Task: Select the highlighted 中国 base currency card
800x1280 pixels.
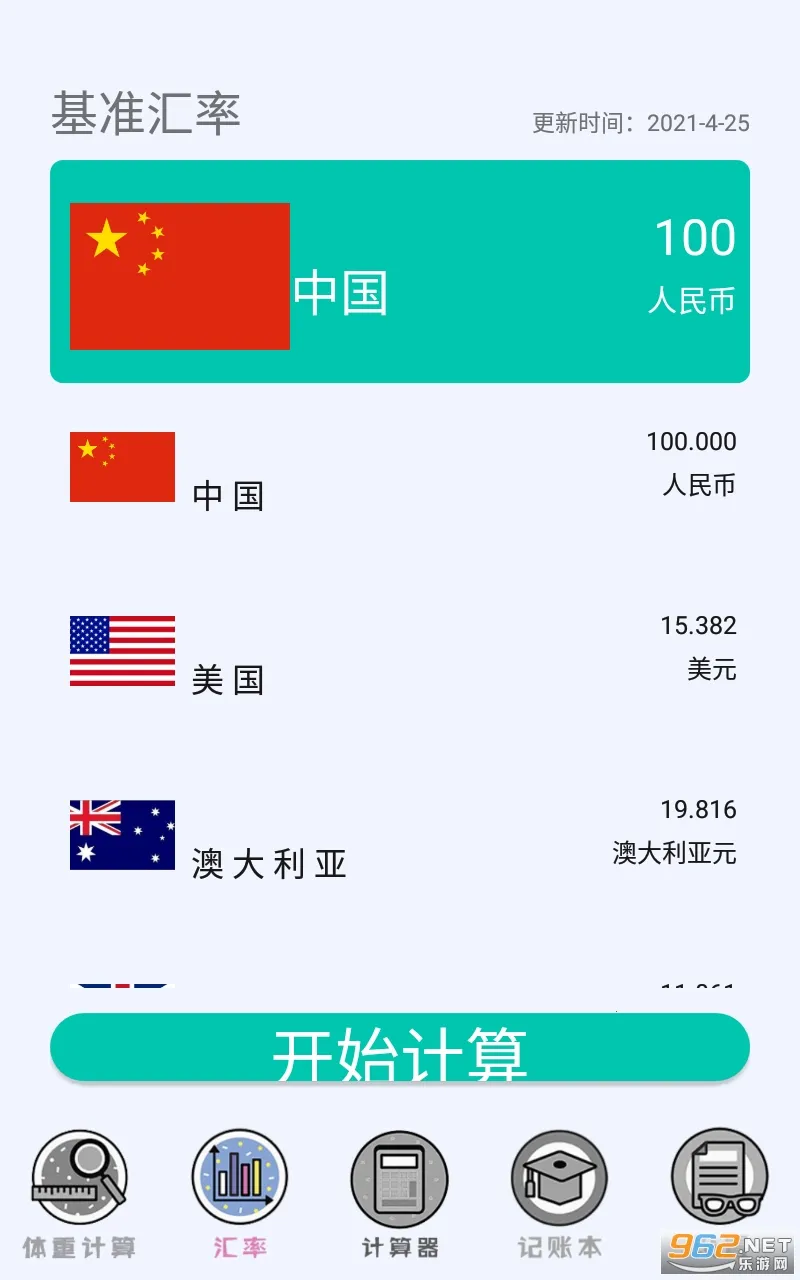Action: 400,273
